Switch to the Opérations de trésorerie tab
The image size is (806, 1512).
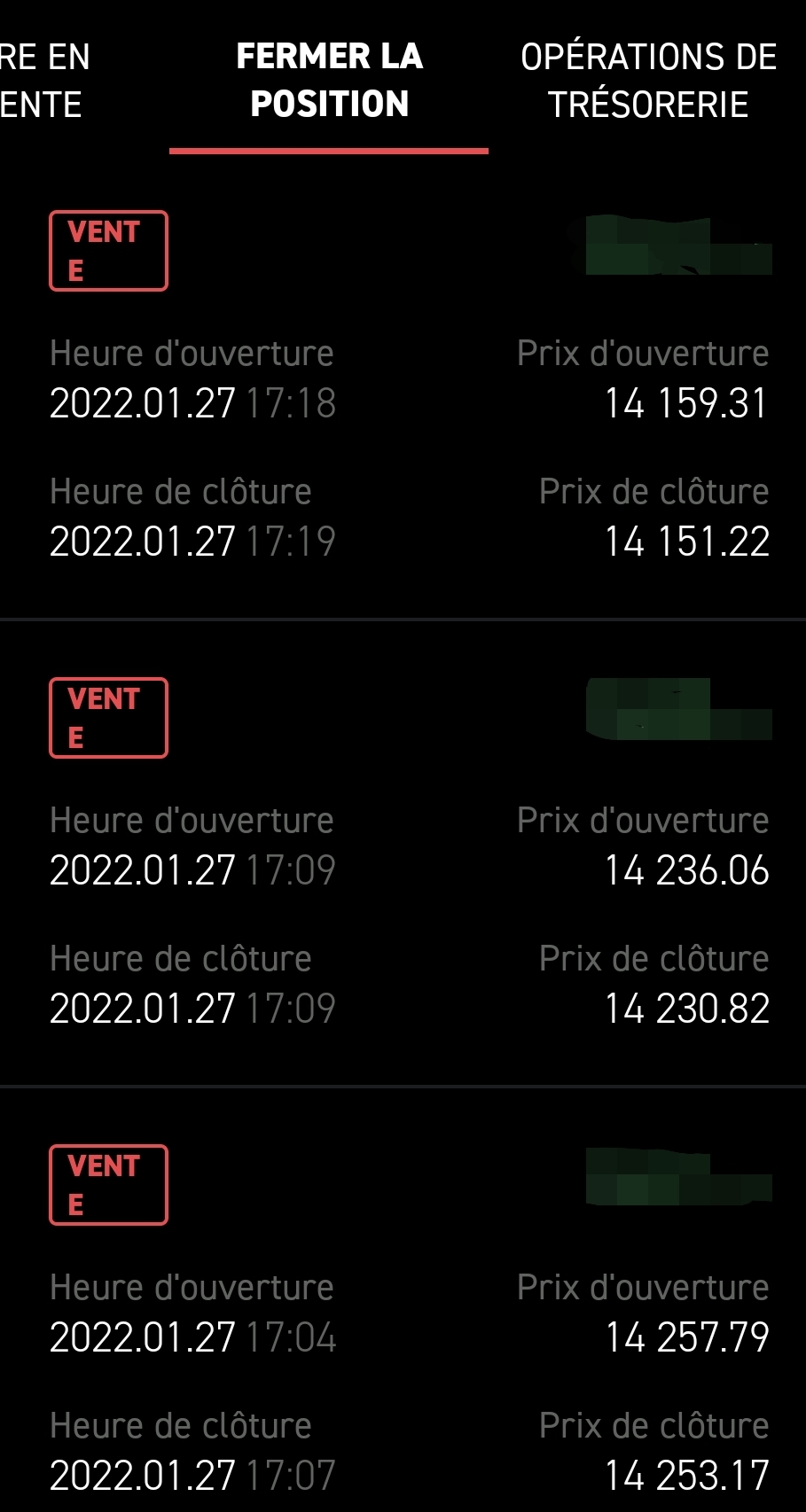pos(648,81)
